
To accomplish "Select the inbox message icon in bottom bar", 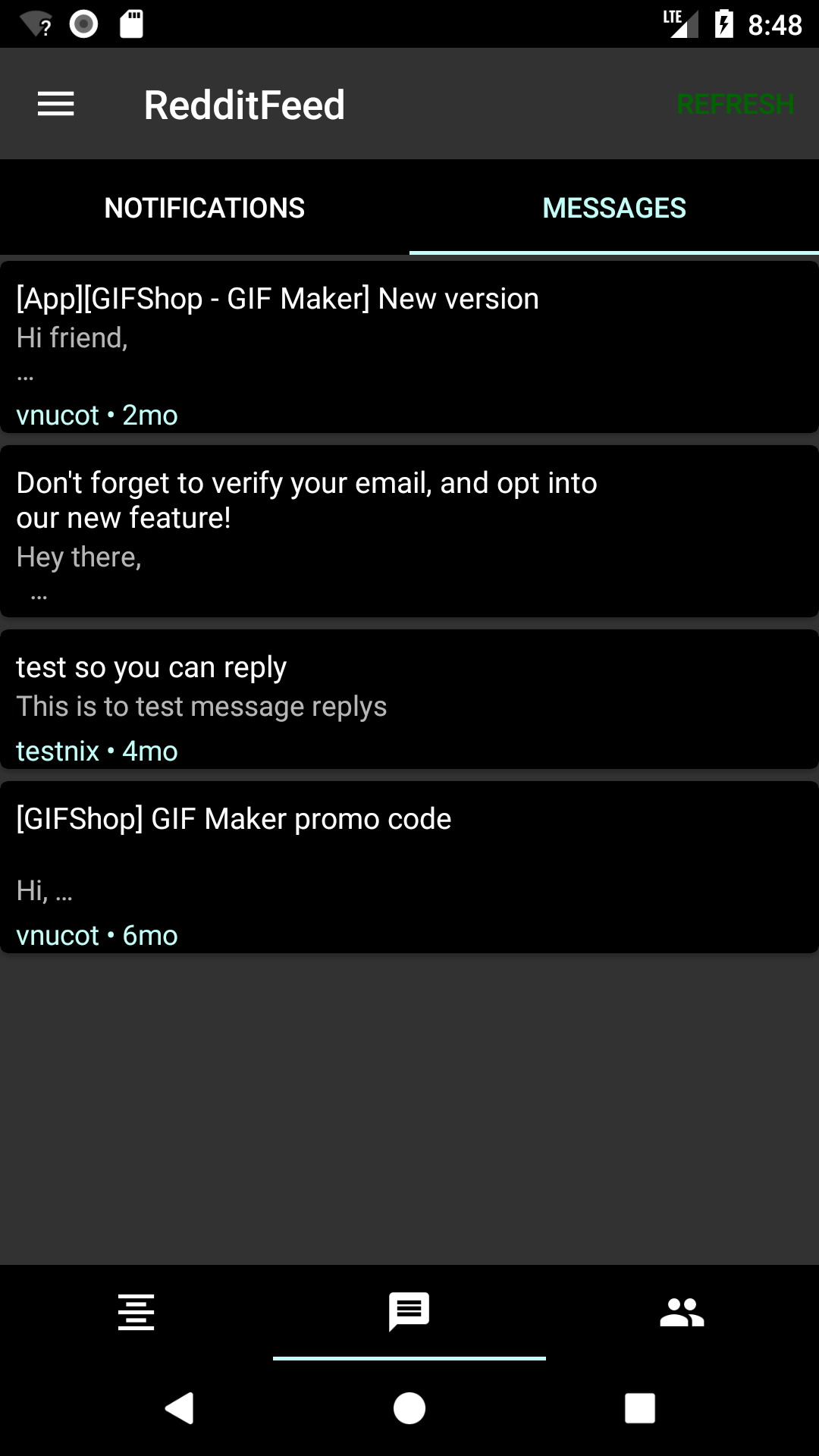I will point(409,1312).
